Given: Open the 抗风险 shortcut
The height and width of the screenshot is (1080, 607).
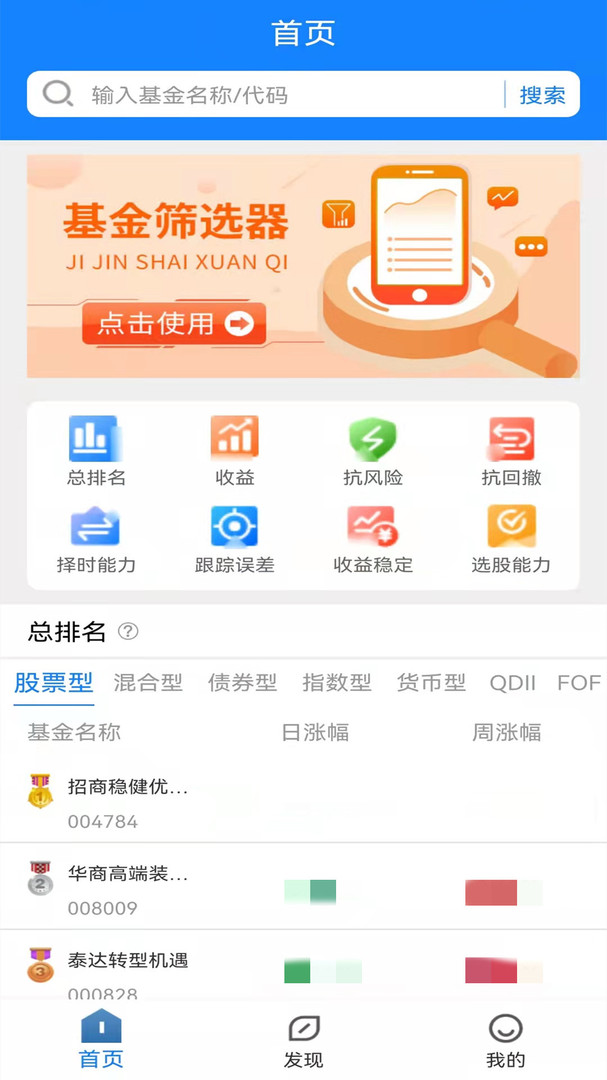Looking at the screenshot, I should click(x=372, y=452).
